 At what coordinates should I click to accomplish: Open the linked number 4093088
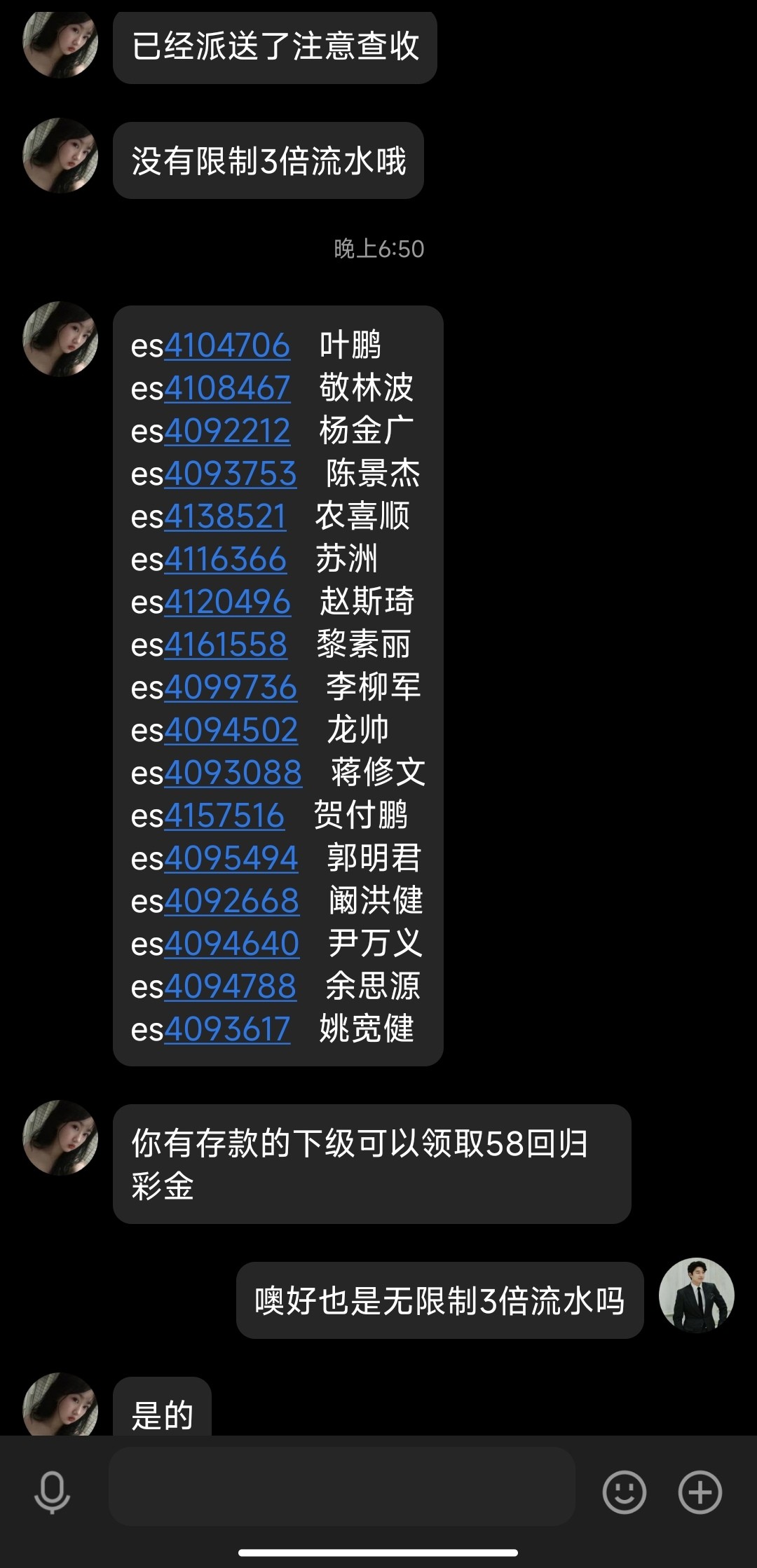pyautogui.click(x=233, y=773)
